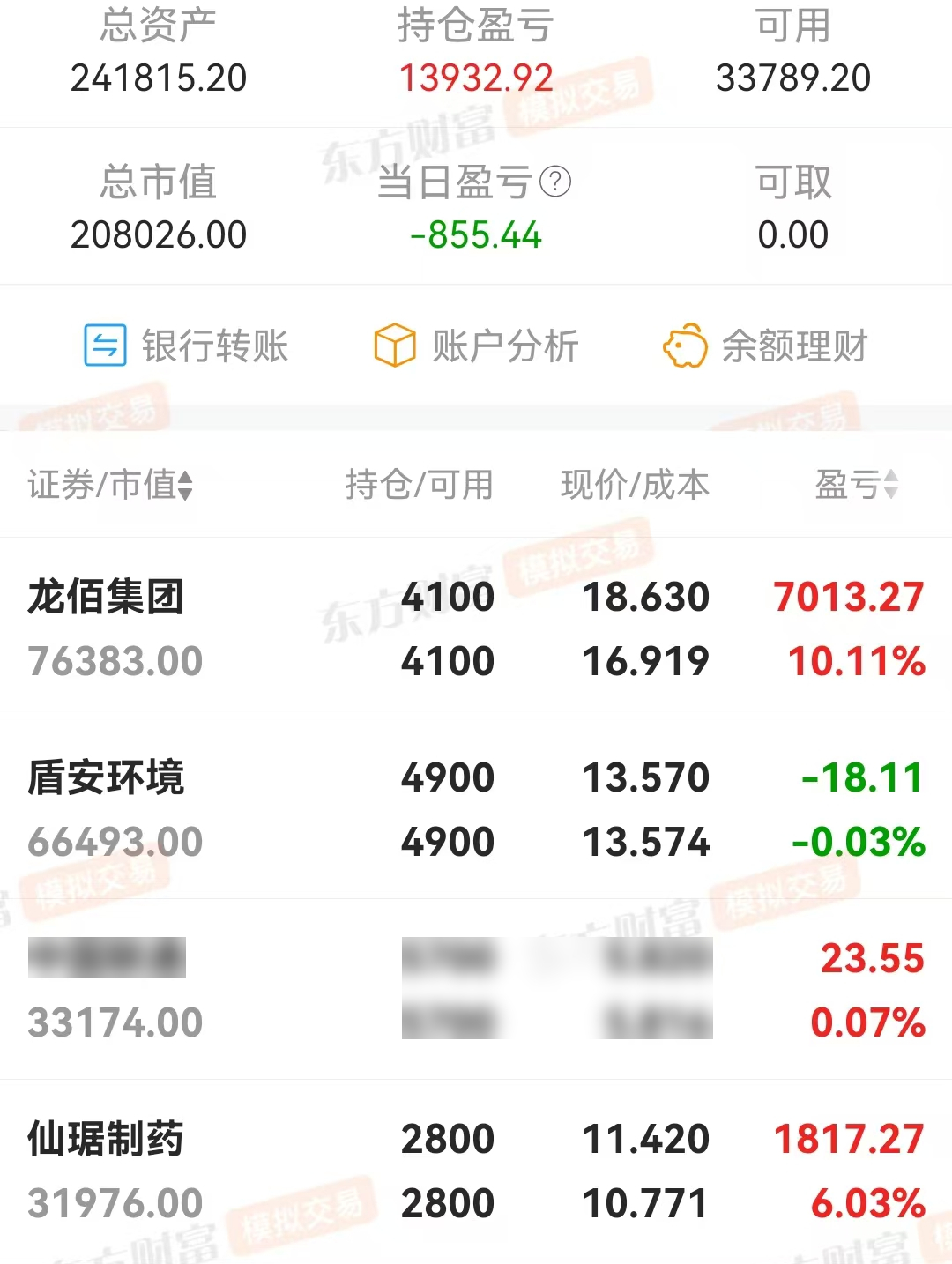The height and width of the screenshot is (1264, 952).
Task: Click the 总市值 market value 208026.00
Action: [160, 235]
